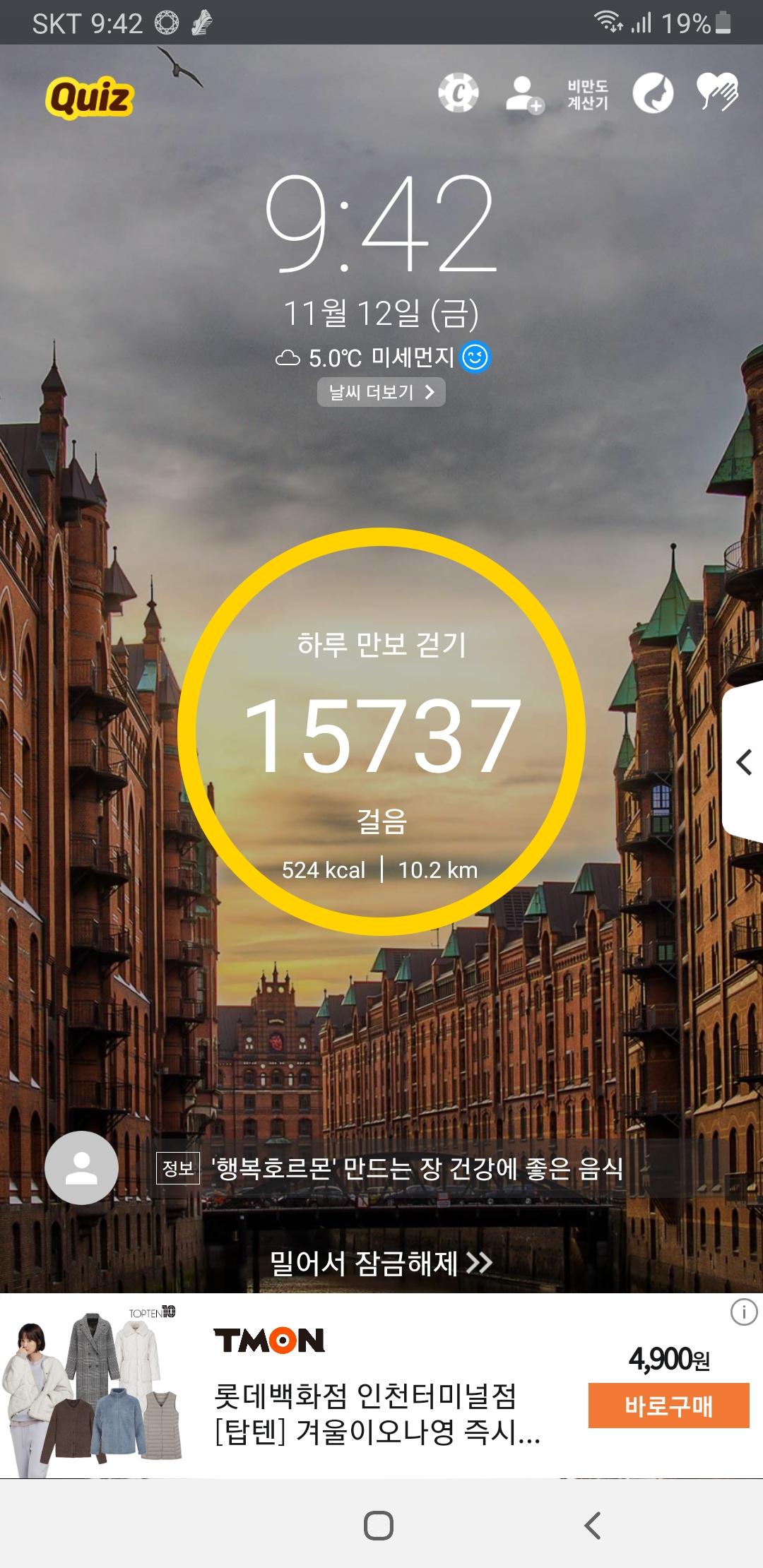Tap 밀어서 잠금해제 to unlock
Image resolution: width=763 pixels, height=1568 pixels.
click(x=381, y=1263)
